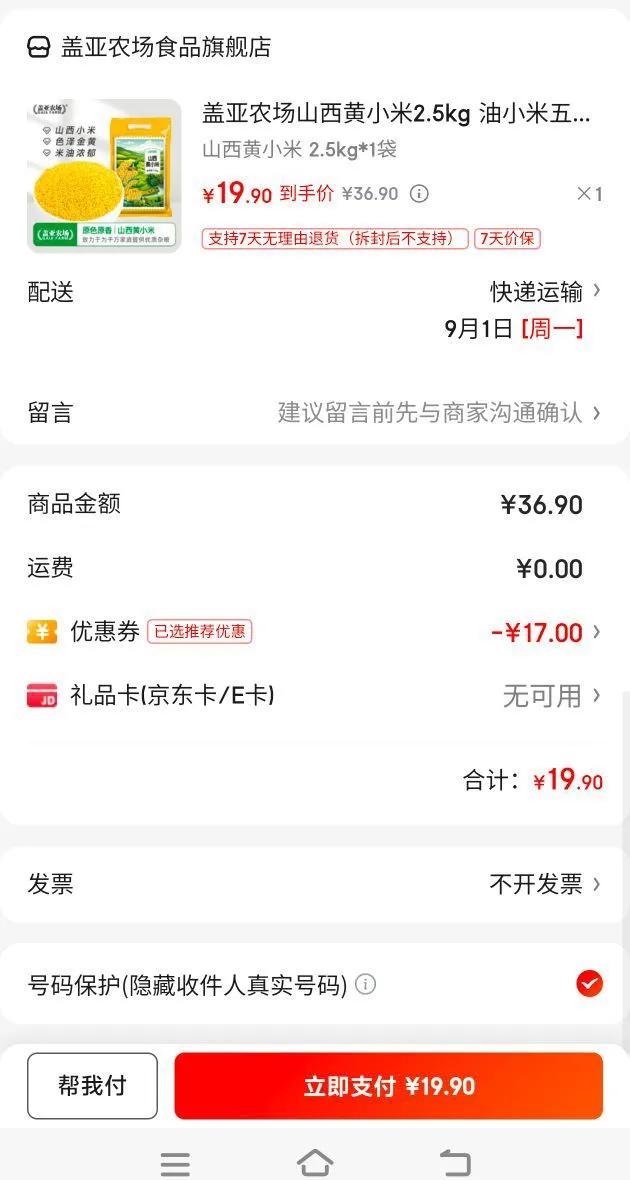The height and width of the screenshot is (1180, 630).
Task: Go back using system navigation bar
Action: pos(456,1163)
